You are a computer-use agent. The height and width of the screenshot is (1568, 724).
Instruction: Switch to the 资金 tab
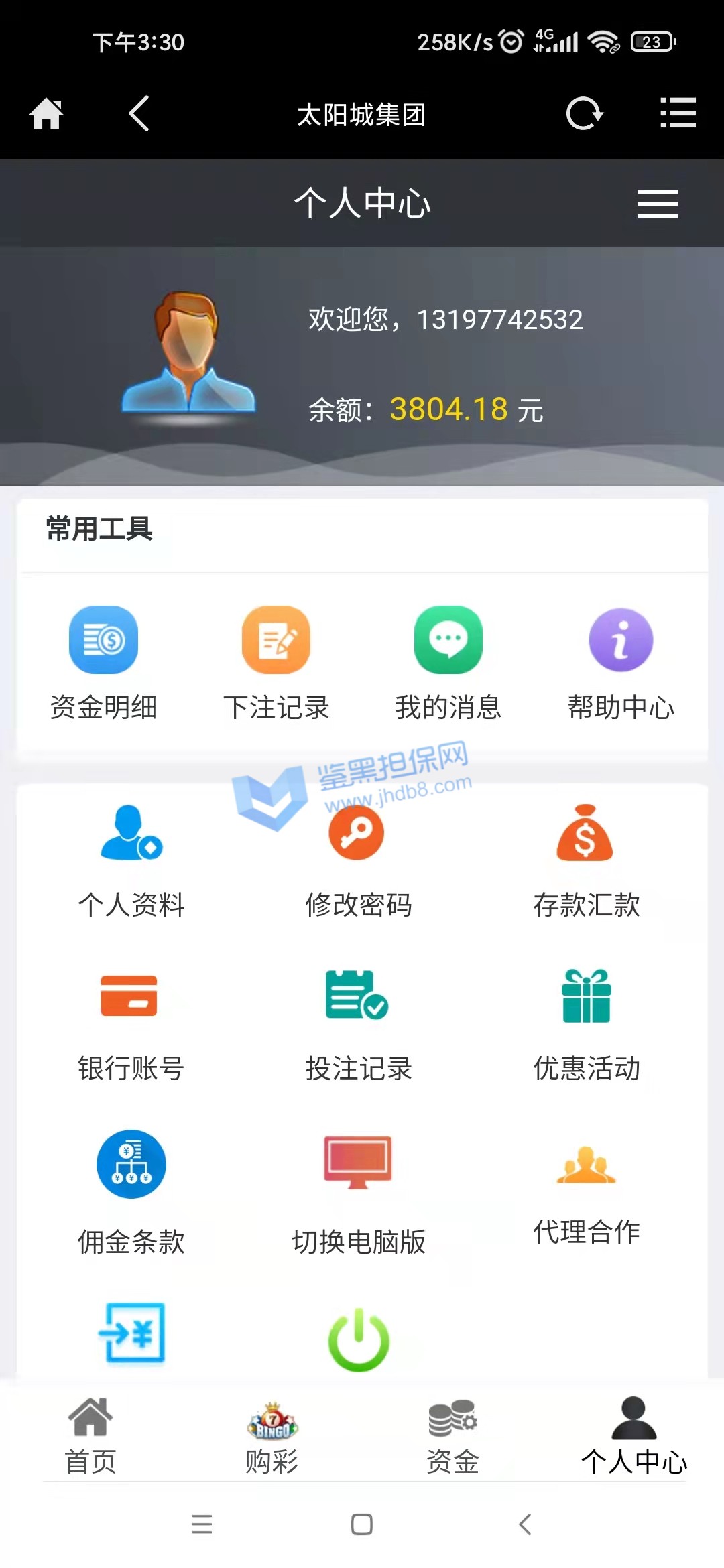452,1435
